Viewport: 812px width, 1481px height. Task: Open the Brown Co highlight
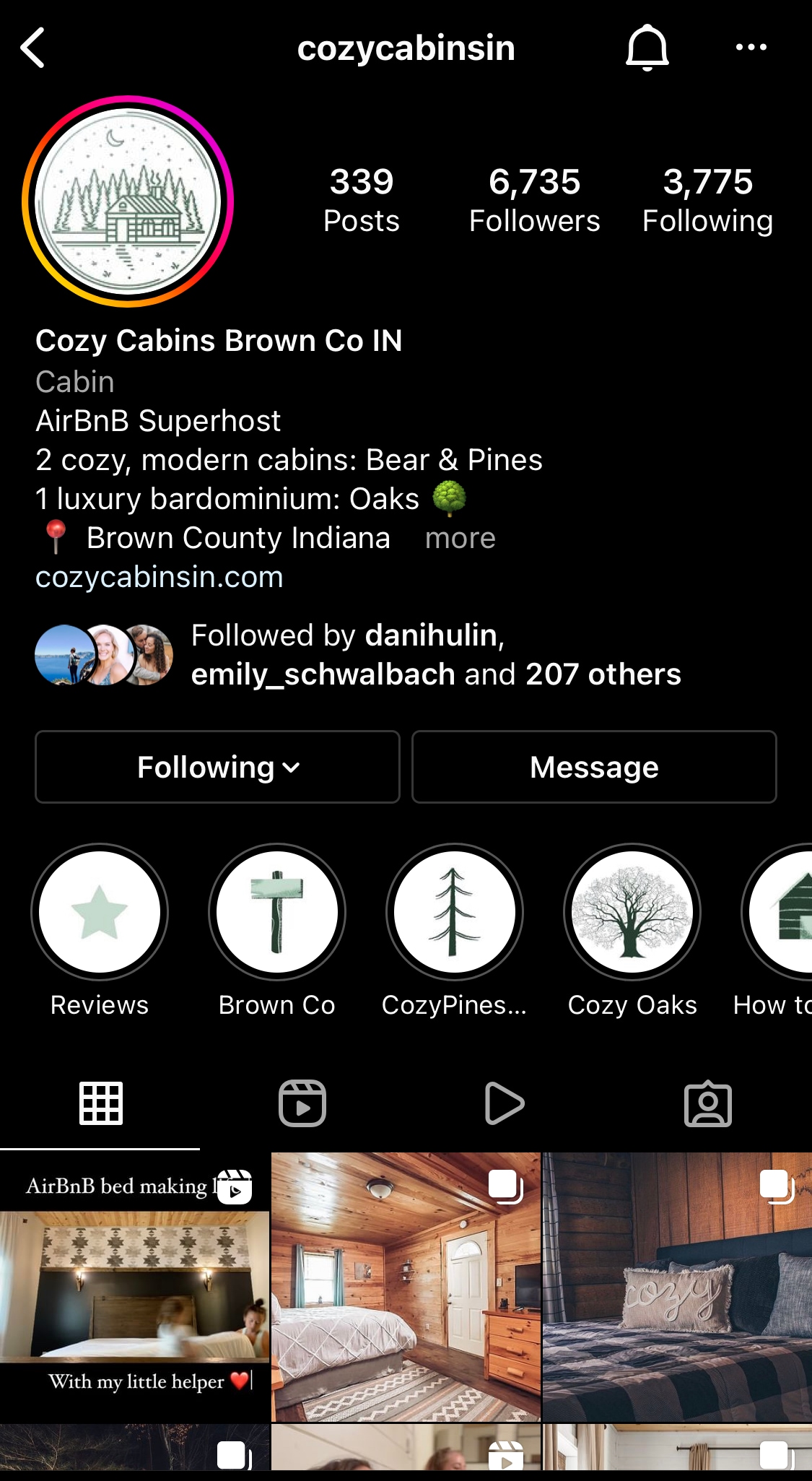point(277,913)
